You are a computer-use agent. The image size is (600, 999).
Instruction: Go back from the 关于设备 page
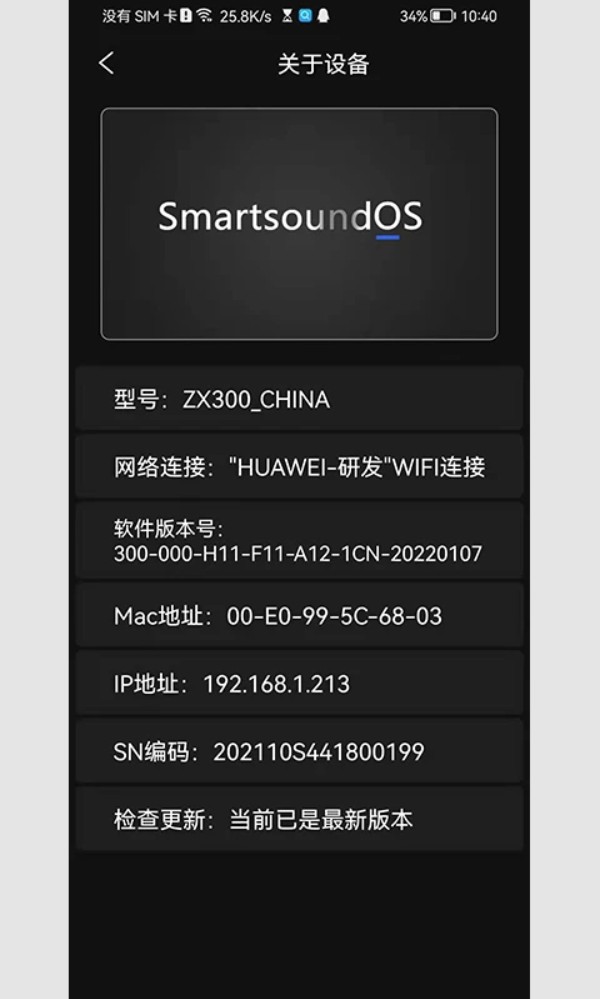click(x=107, y=63)
